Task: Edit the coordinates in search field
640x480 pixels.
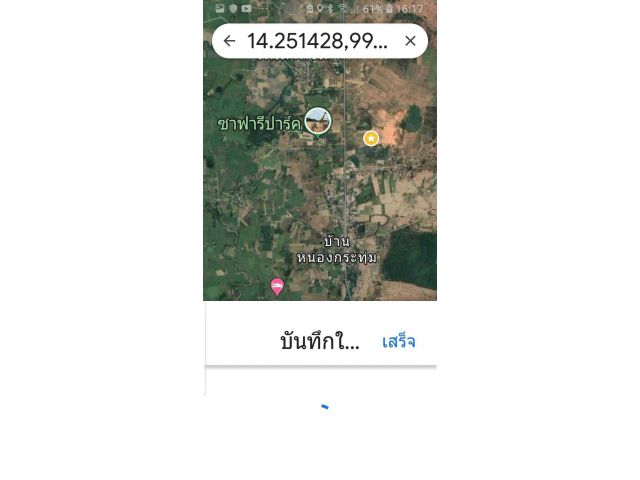Action: point(316,41)
